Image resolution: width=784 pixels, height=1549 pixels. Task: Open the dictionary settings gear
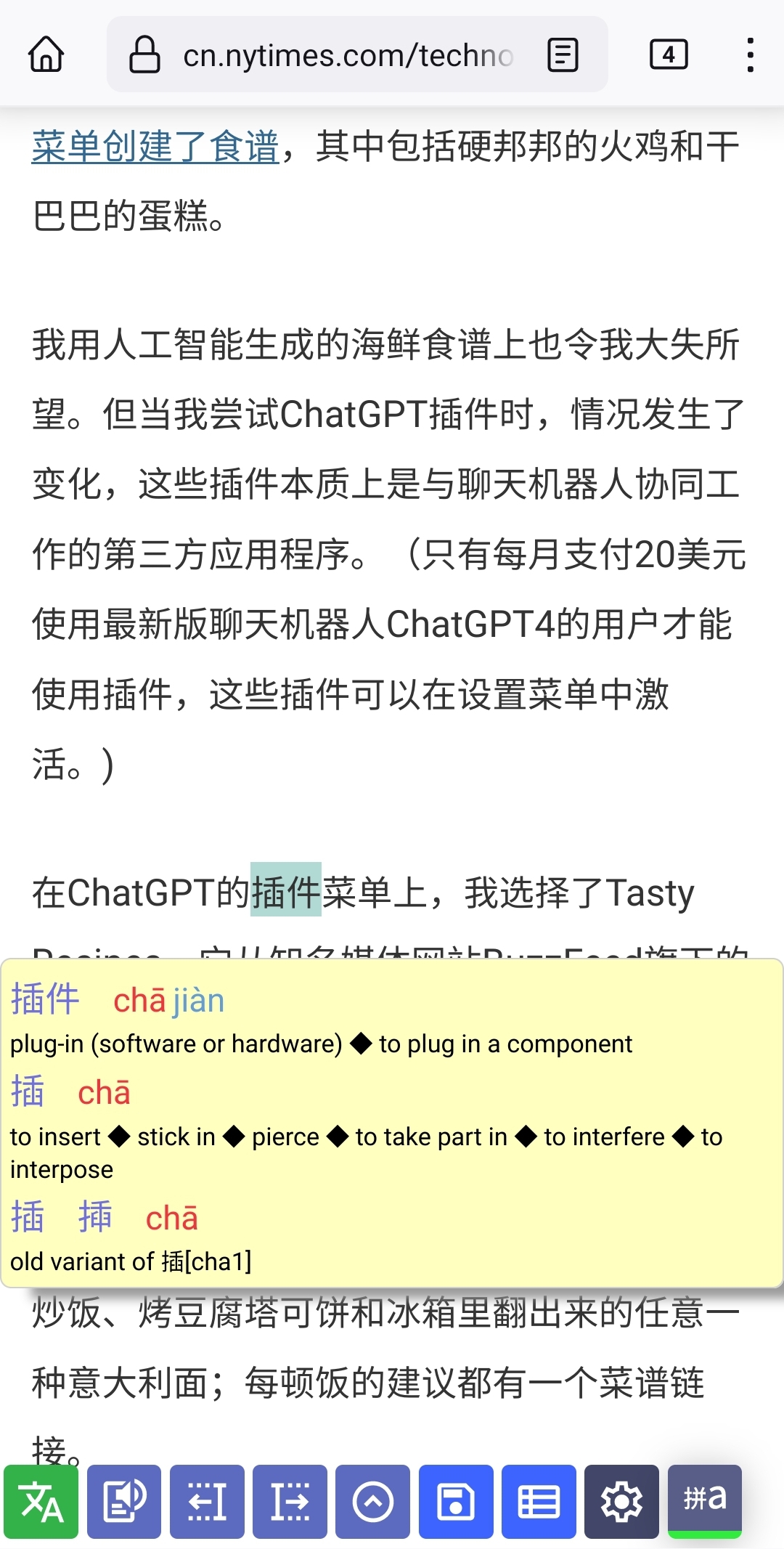coord(621,1502)
